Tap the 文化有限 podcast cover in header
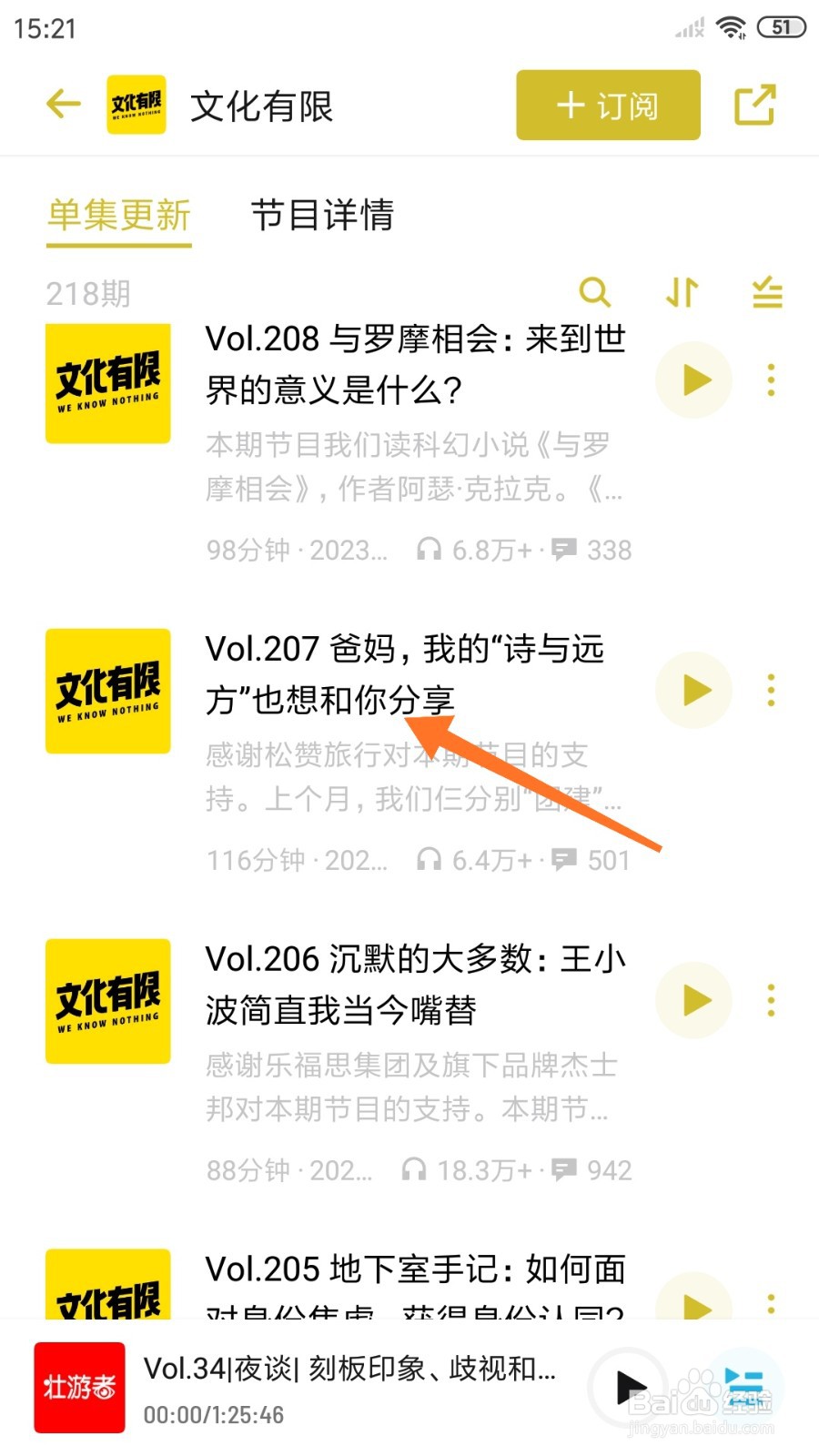This screenshot has width=819, height=1456. 136,104
